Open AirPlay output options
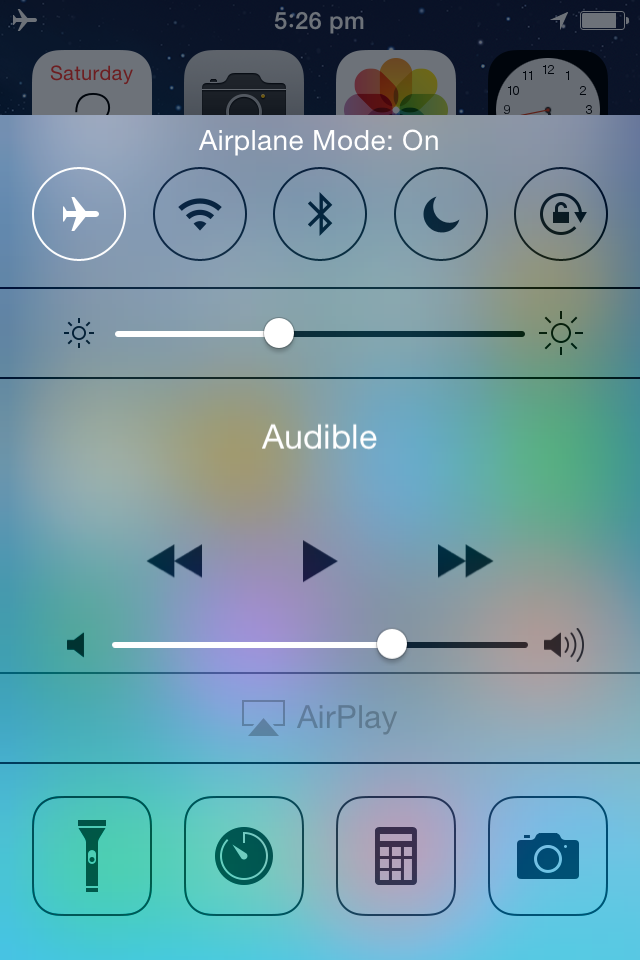 click(x=320, y=718)
